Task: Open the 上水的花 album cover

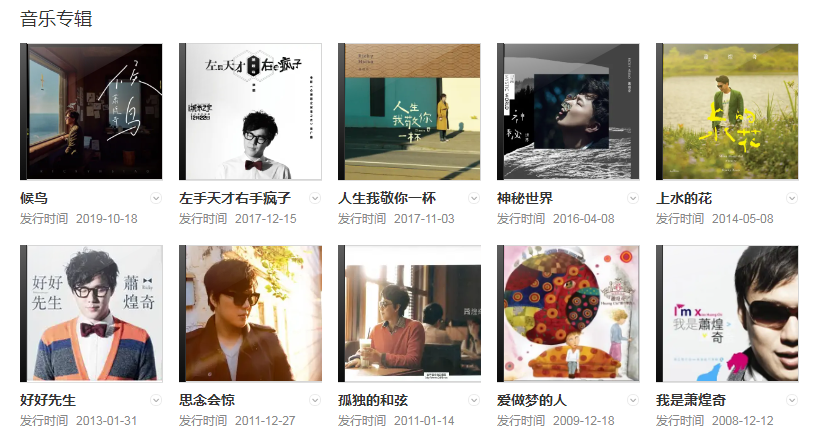Action: pos(727,111)
